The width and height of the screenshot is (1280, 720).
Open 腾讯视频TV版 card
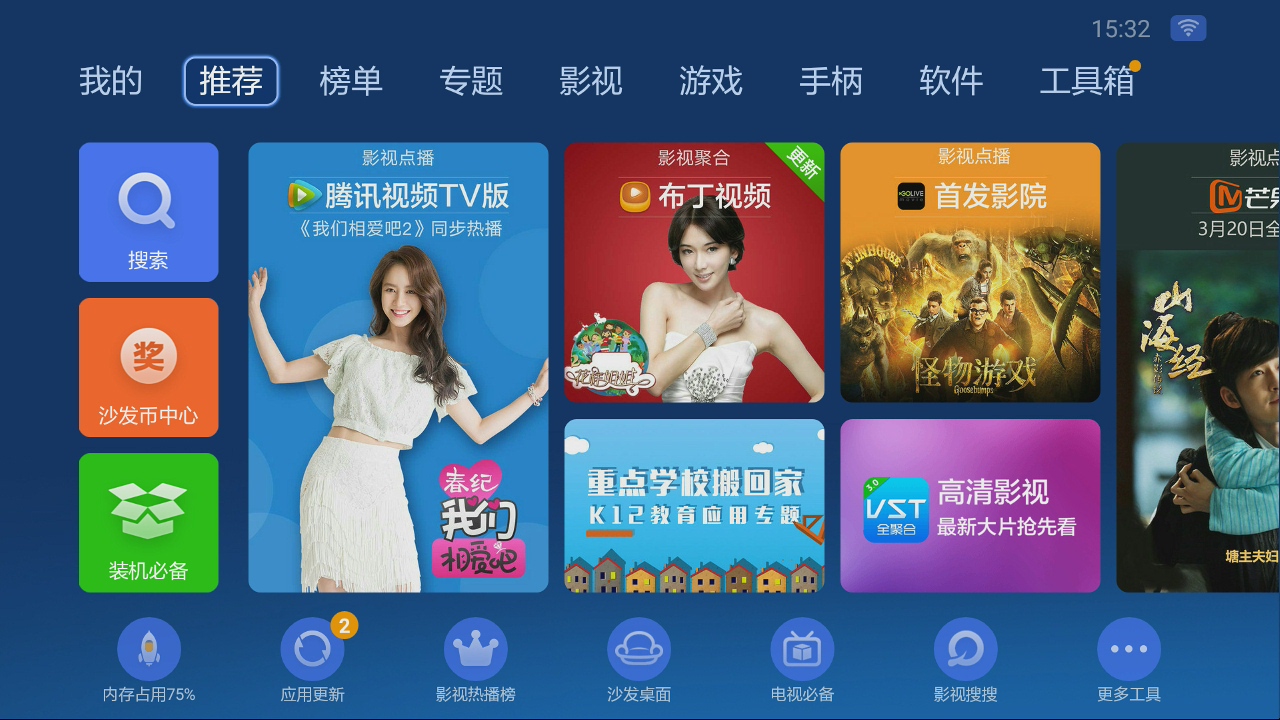coord(398,367)
